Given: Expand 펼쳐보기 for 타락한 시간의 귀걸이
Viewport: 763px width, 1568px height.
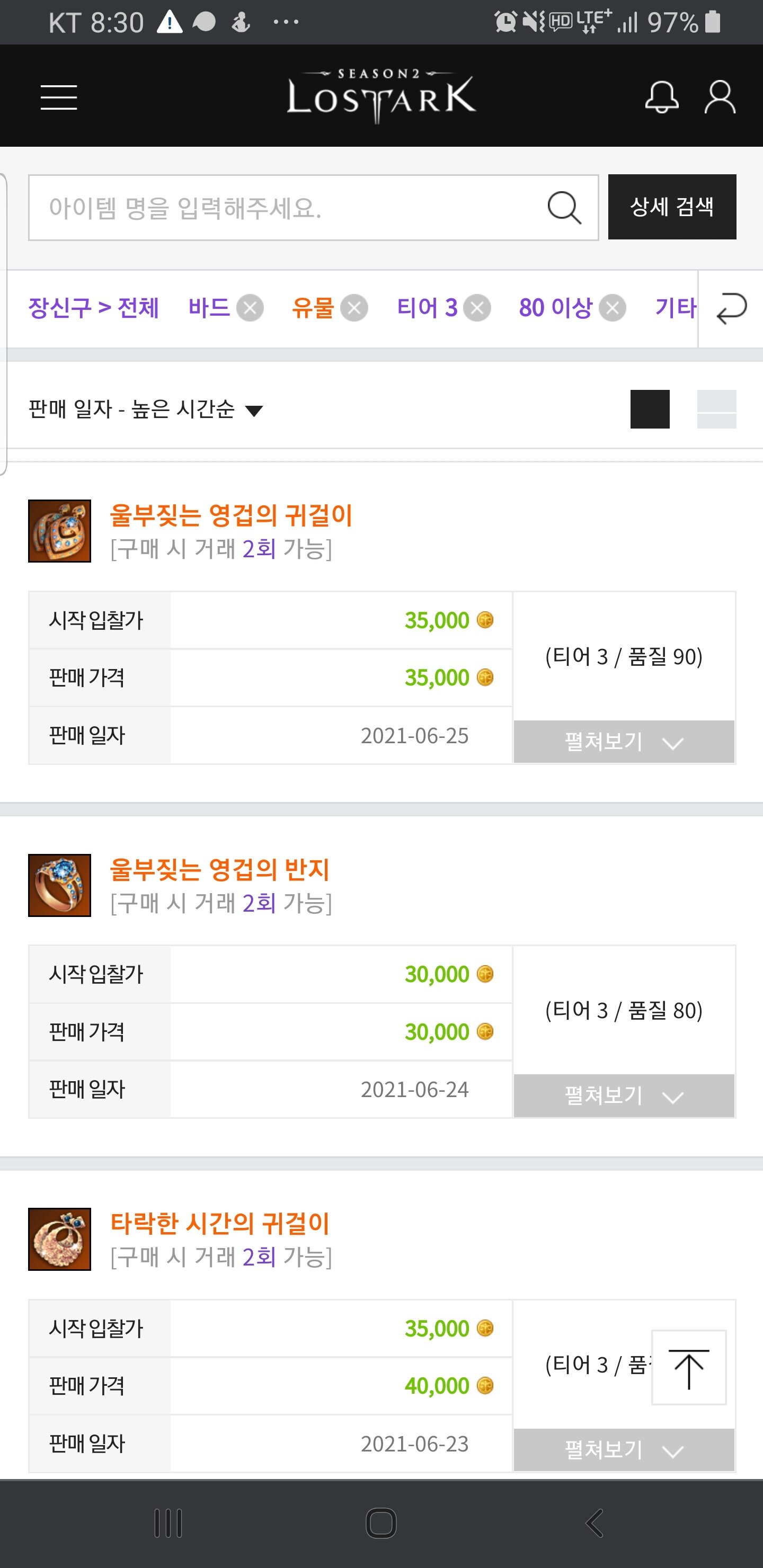Looking at the screenshot, I should click(x=624, y=1450).
